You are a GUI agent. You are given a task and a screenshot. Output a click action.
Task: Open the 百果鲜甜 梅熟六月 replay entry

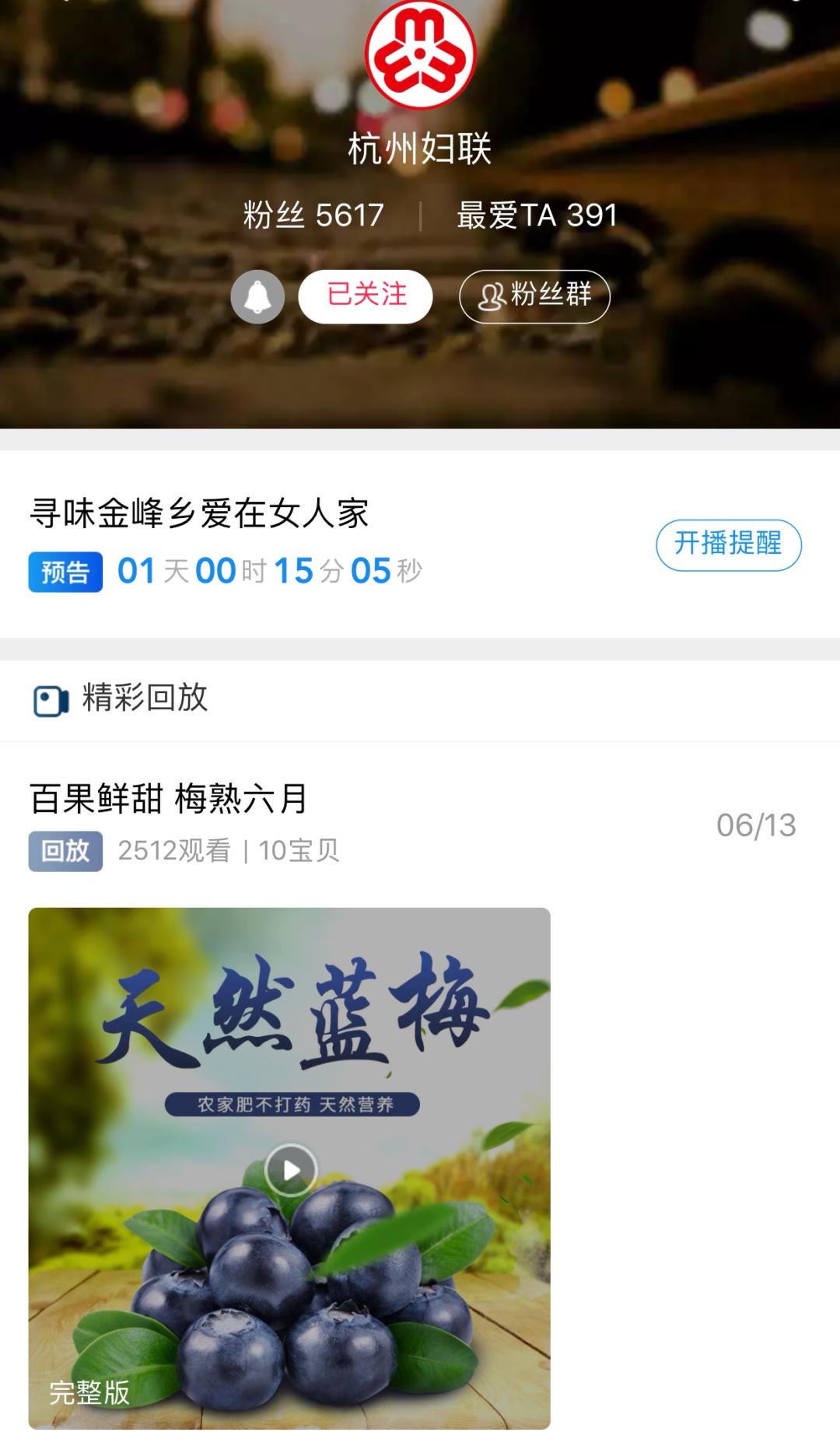click(x=169, y=799)
